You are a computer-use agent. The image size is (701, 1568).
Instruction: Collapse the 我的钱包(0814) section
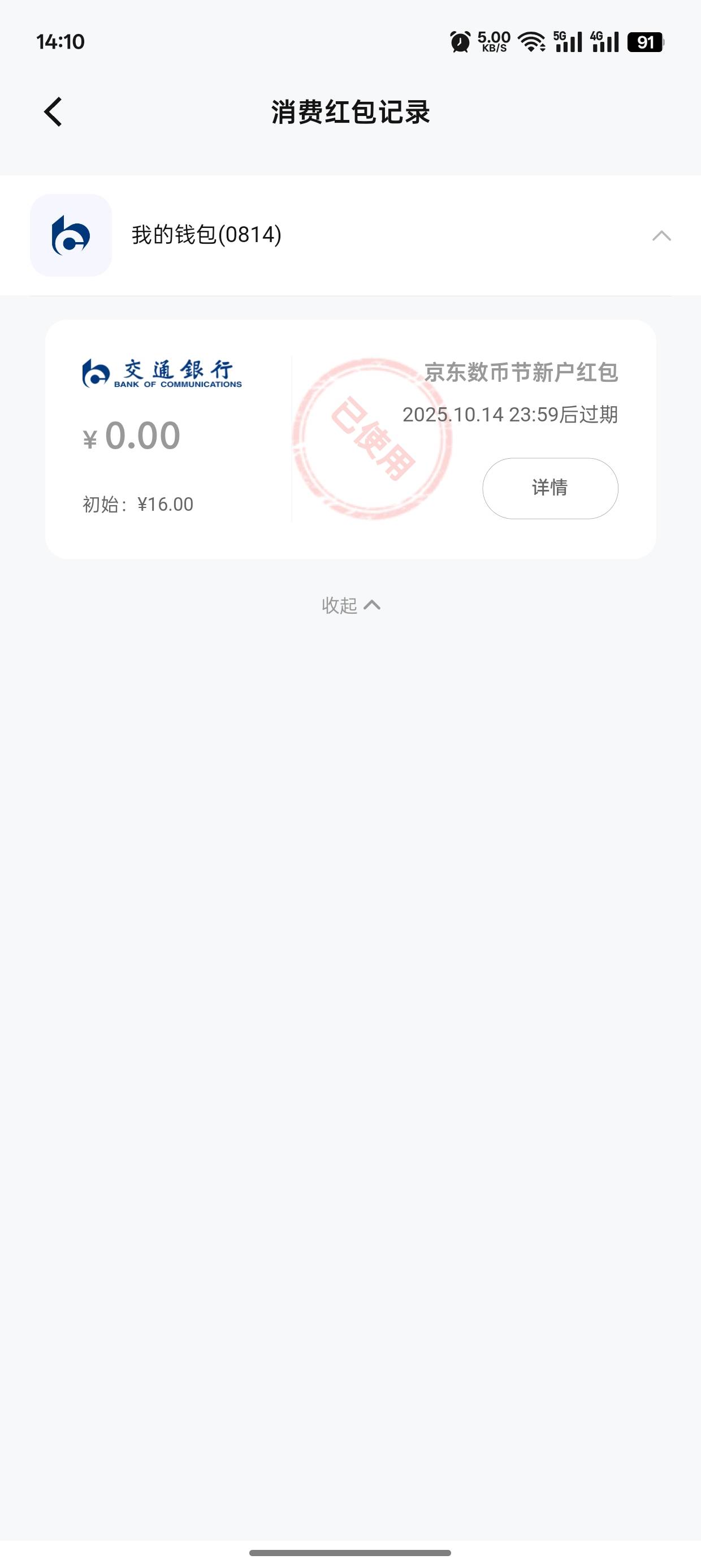[x=661, y=235]
